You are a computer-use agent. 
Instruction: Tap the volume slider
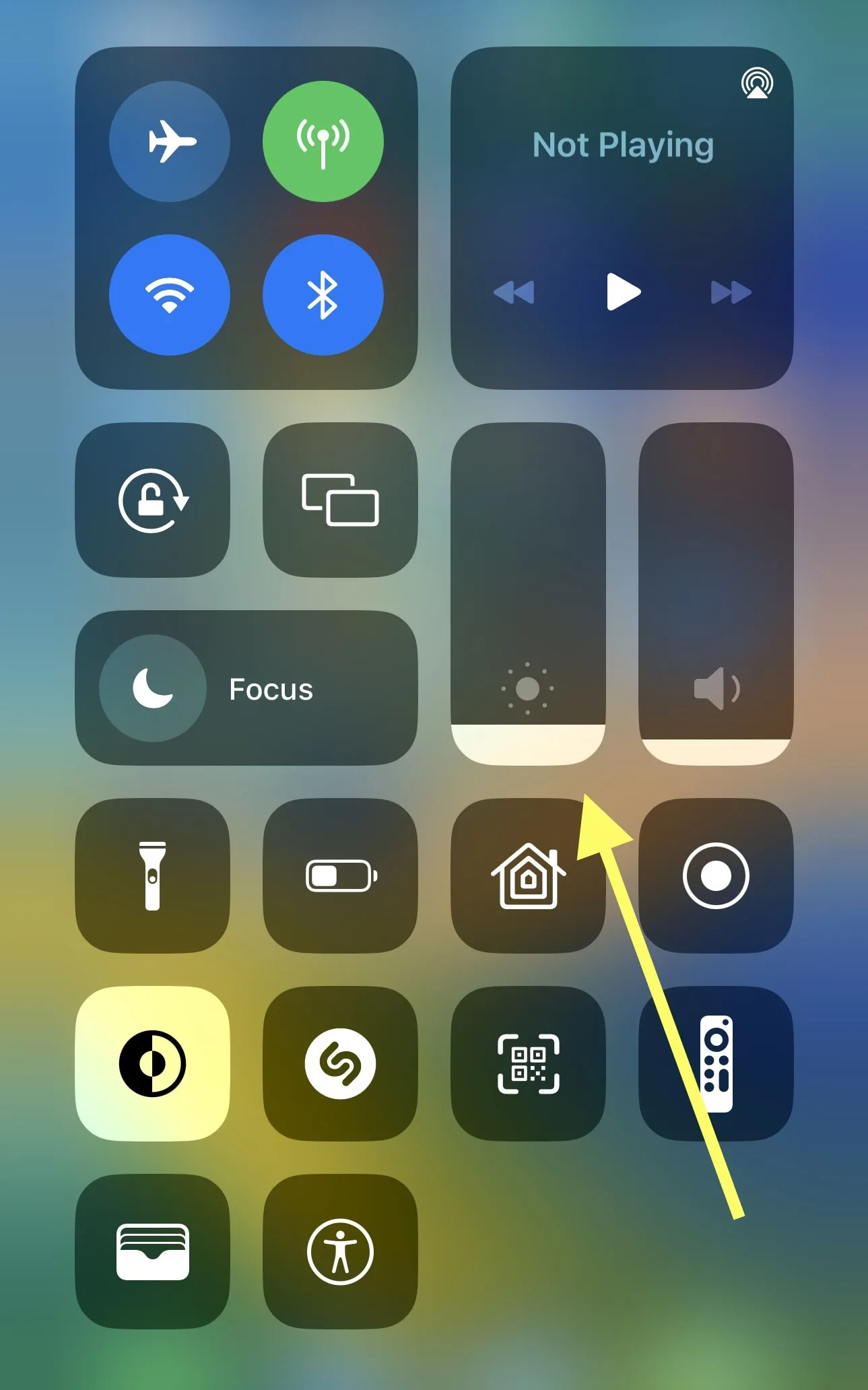coord(716,593)
